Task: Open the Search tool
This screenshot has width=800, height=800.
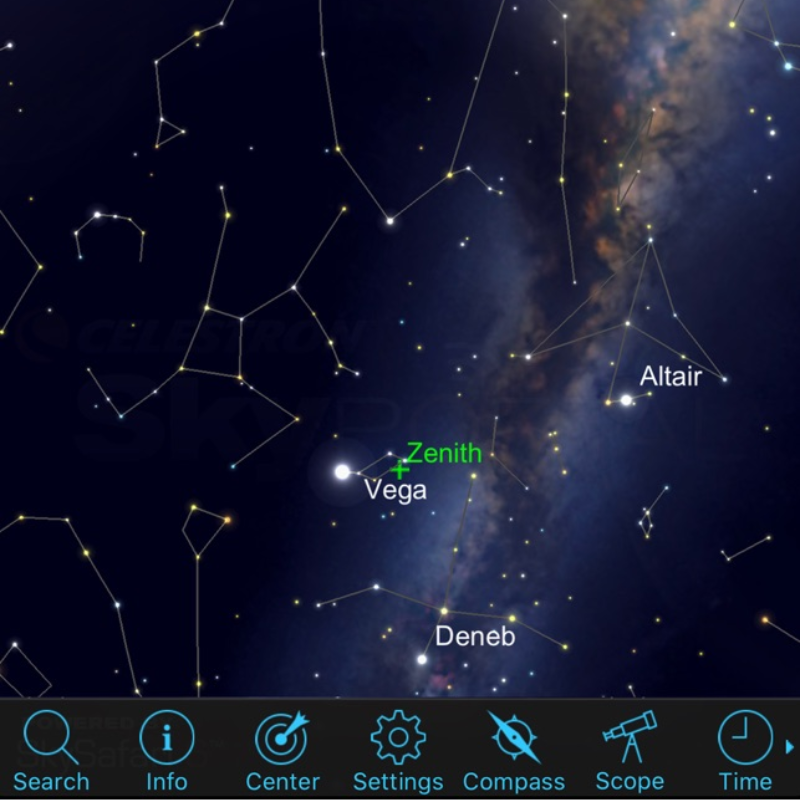Action: (x=50, y=750)
